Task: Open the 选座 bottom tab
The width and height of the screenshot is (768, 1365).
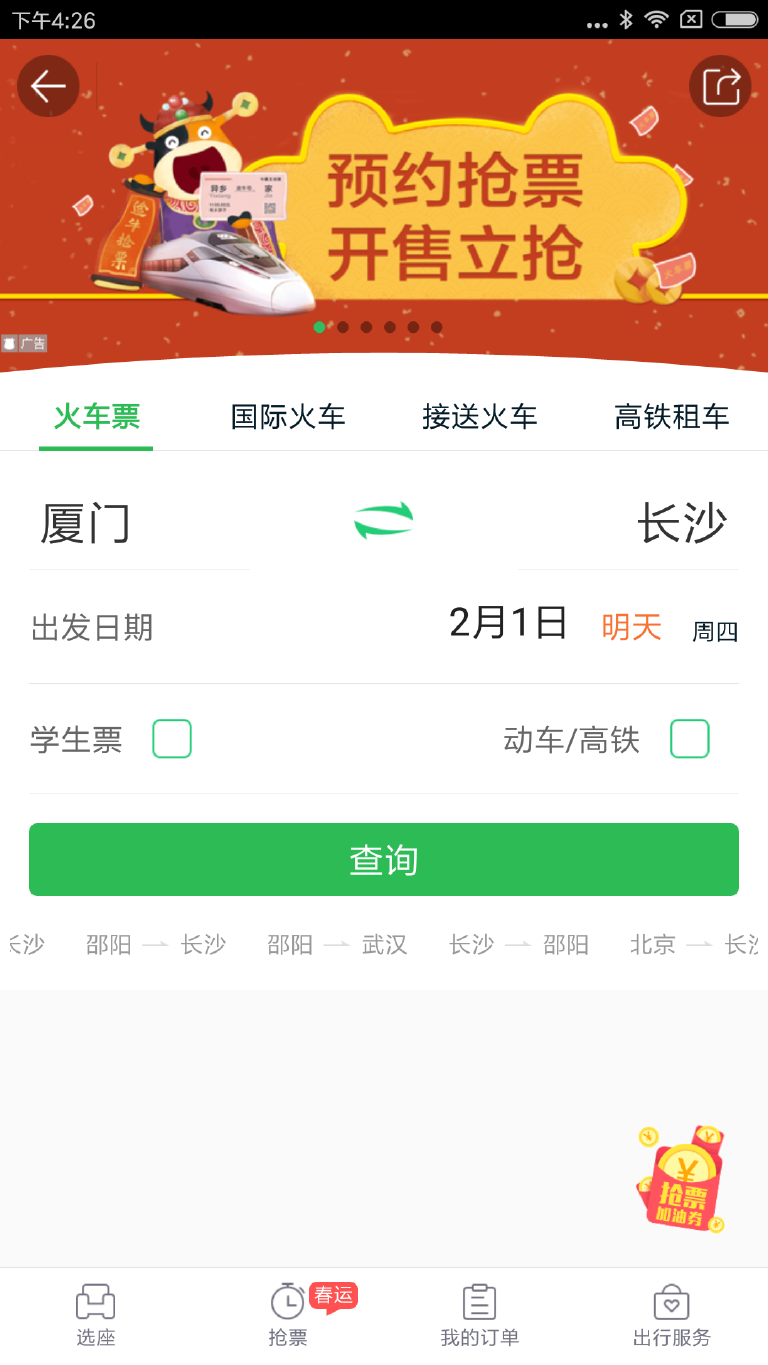Action: (x=96, y=1317)
